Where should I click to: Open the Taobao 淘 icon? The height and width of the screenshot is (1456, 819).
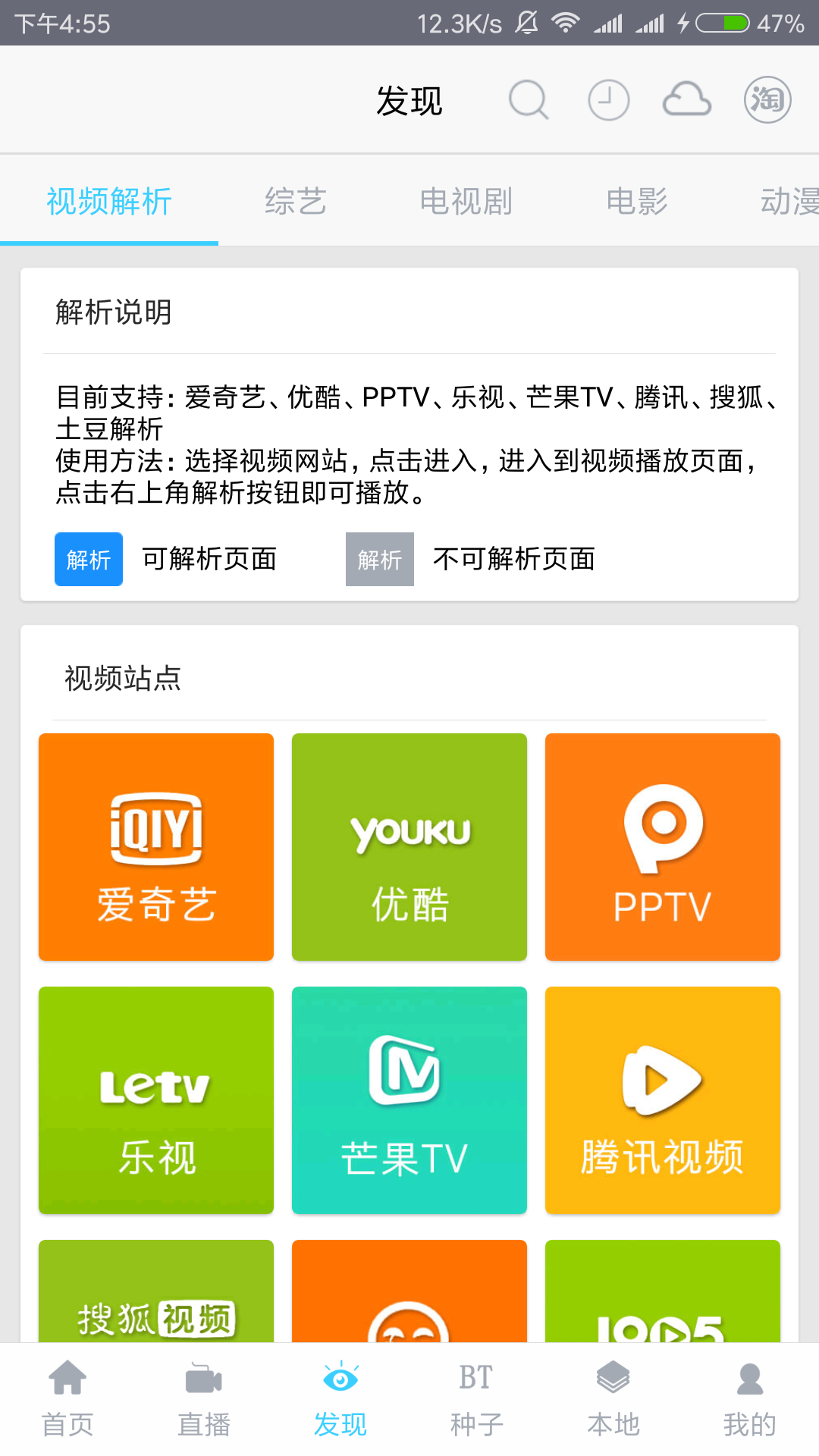point(767,100)
